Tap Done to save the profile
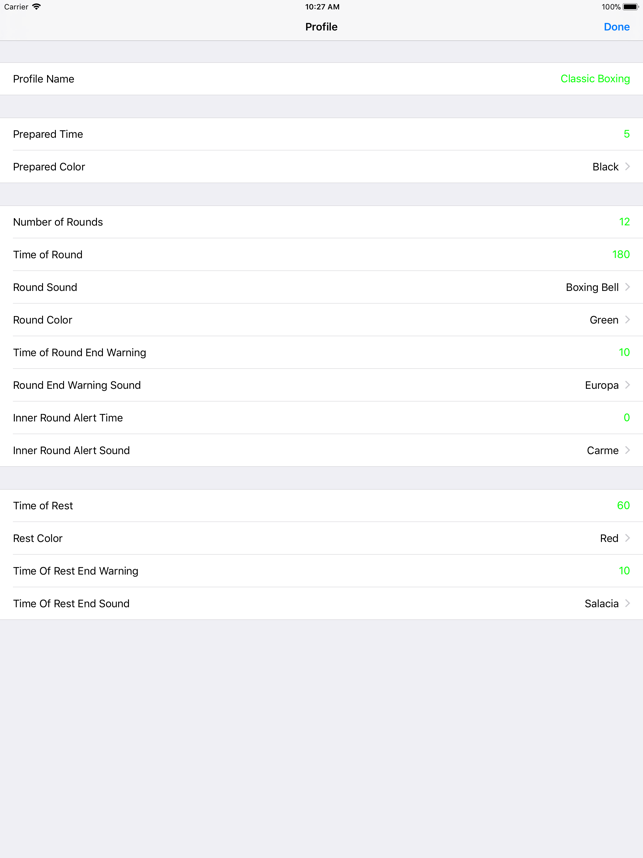 point(616,27)
